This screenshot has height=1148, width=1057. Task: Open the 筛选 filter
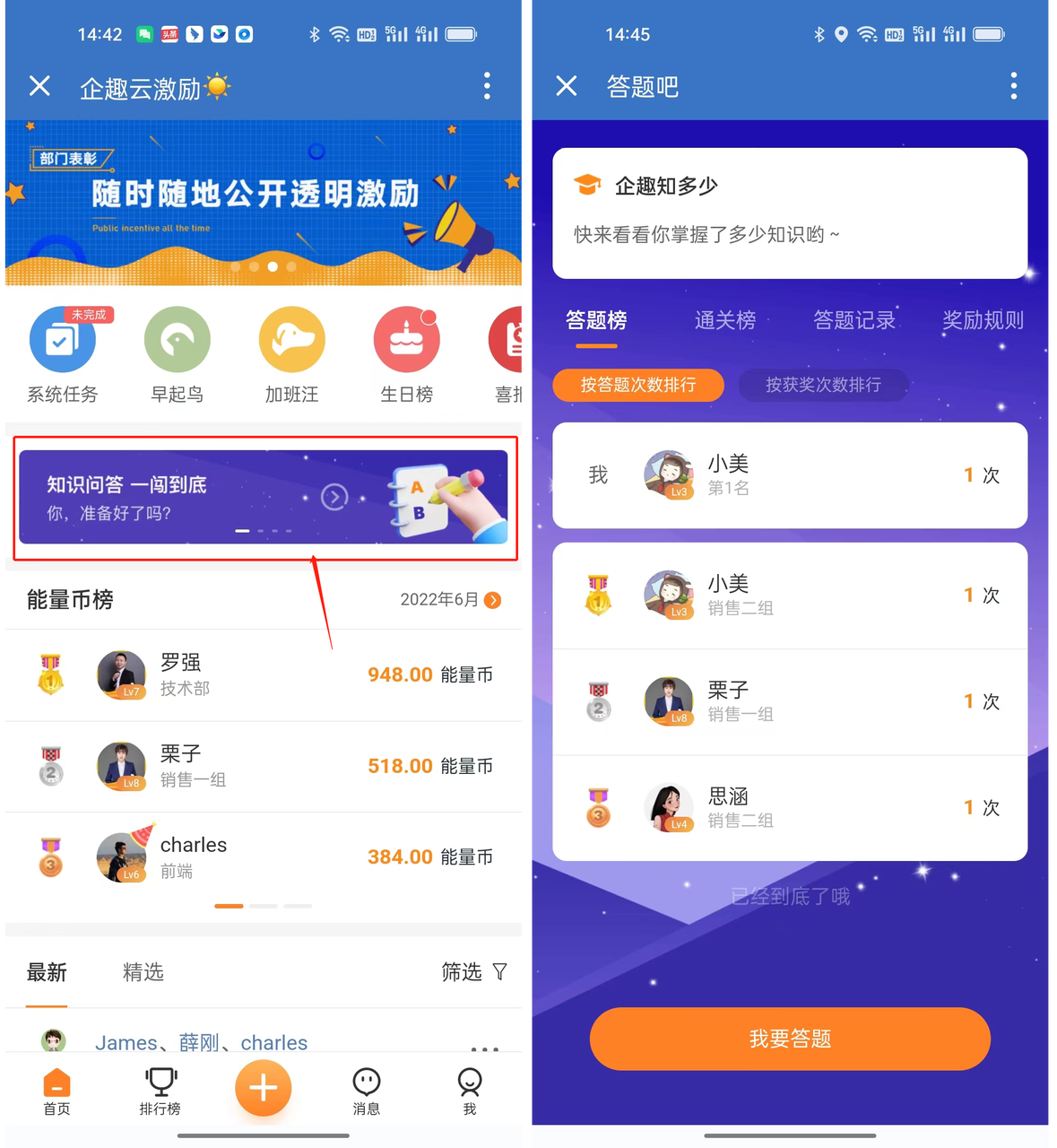[474, 972]
